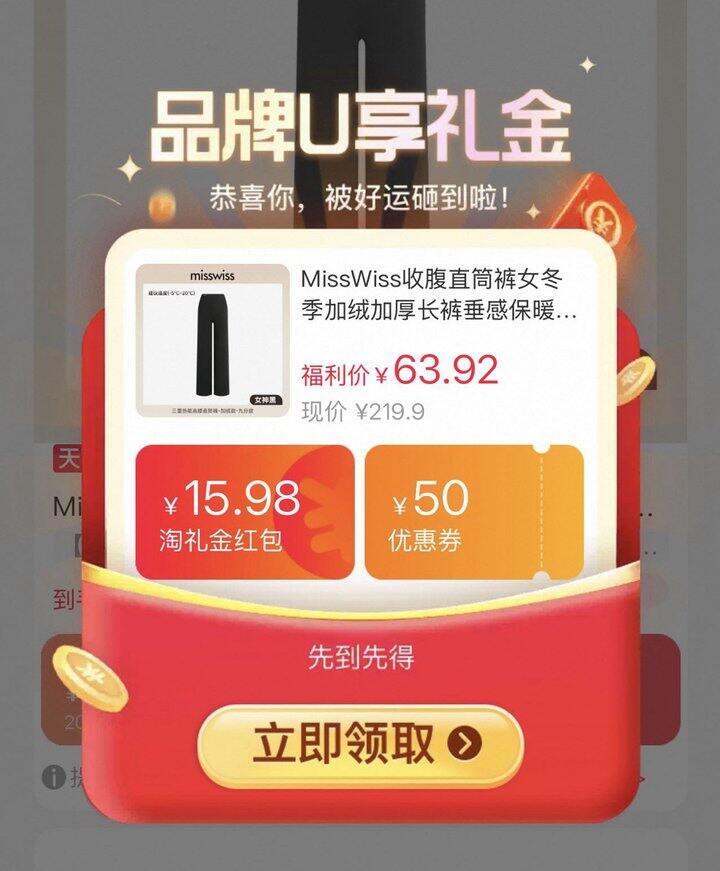720x871 pixels.
Task: Tap the 立即领取 claim button
Action: (360, 745)
